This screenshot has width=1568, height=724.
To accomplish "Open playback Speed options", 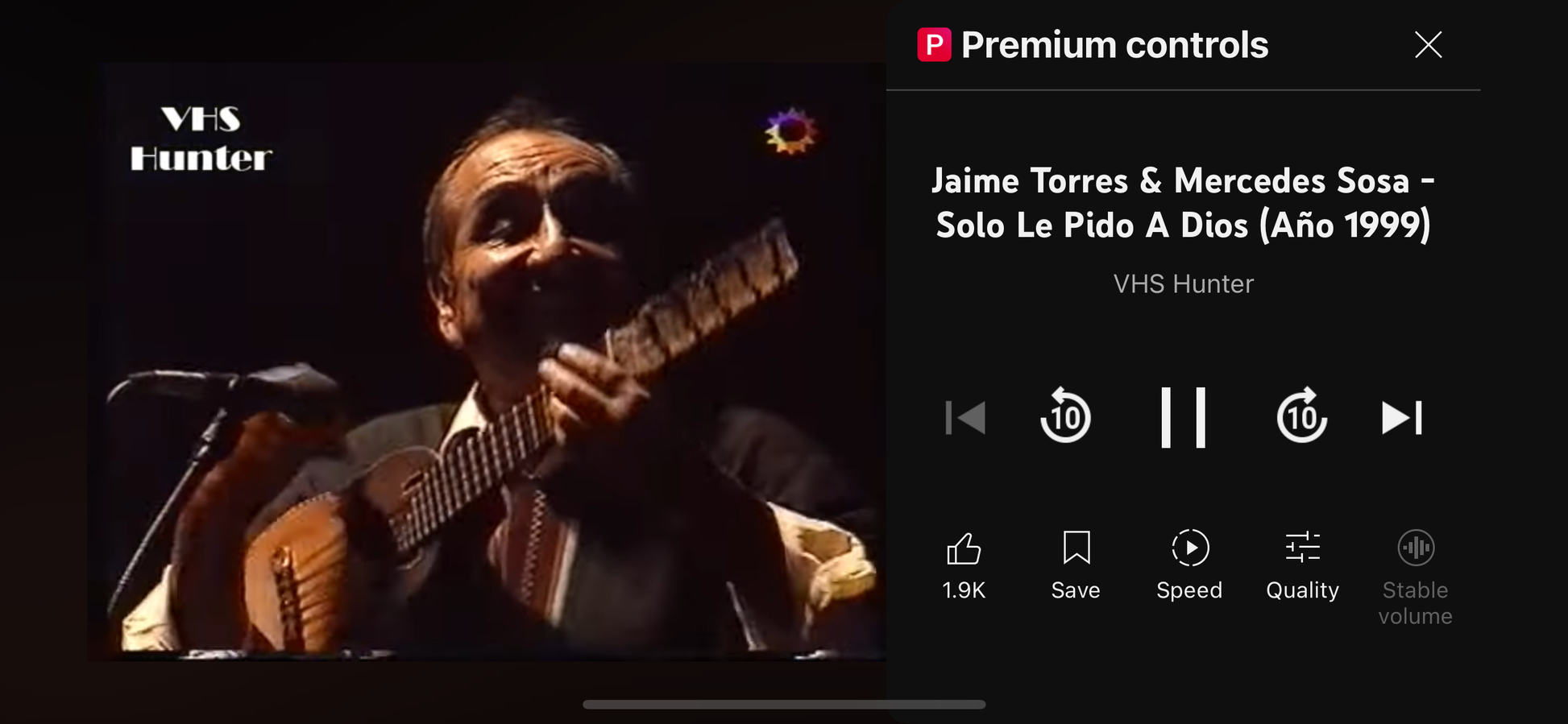I will pos(1189,564).
